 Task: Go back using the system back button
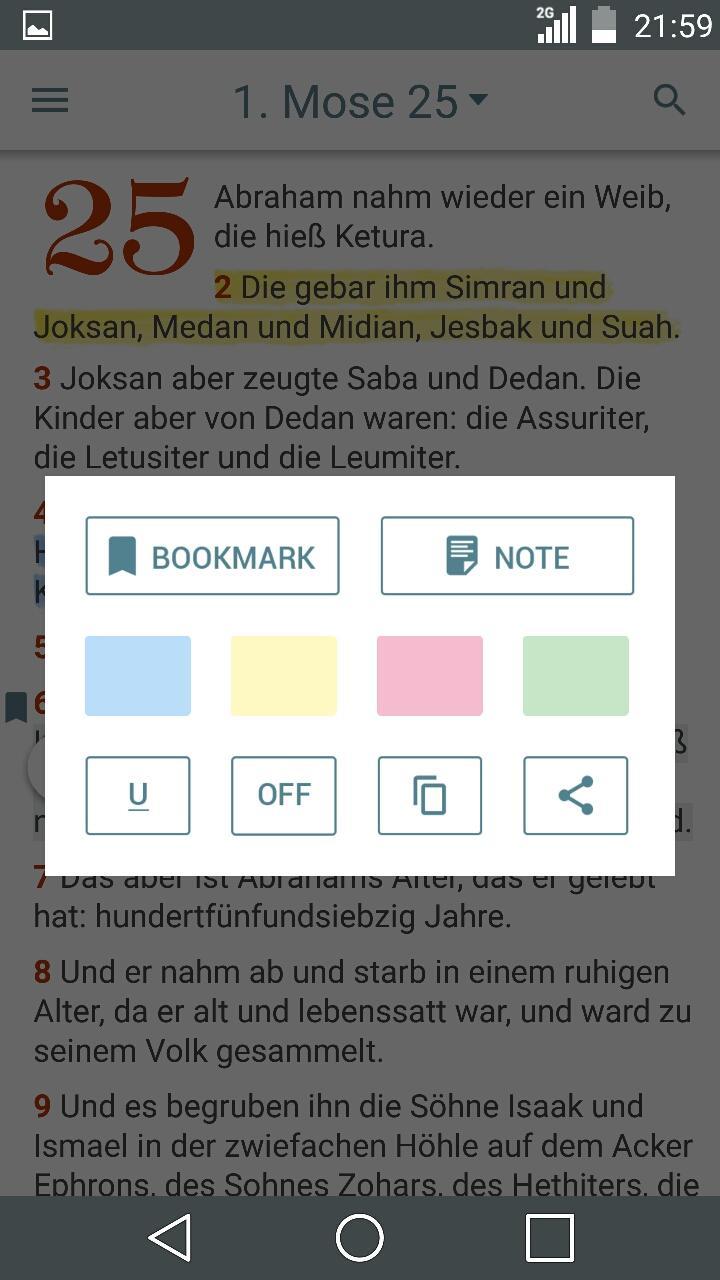171,1238
